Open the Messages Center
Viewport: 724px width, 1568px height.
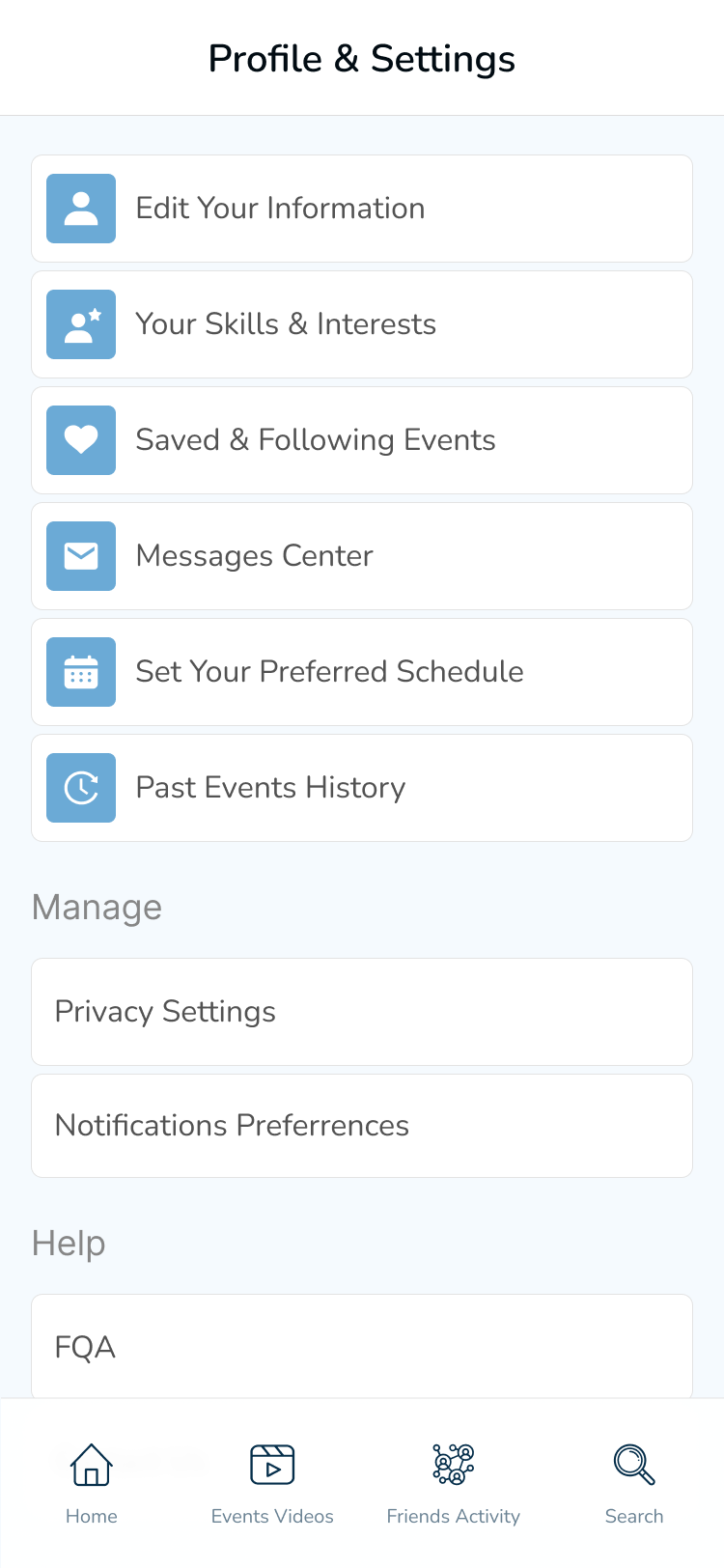[362, 556]
